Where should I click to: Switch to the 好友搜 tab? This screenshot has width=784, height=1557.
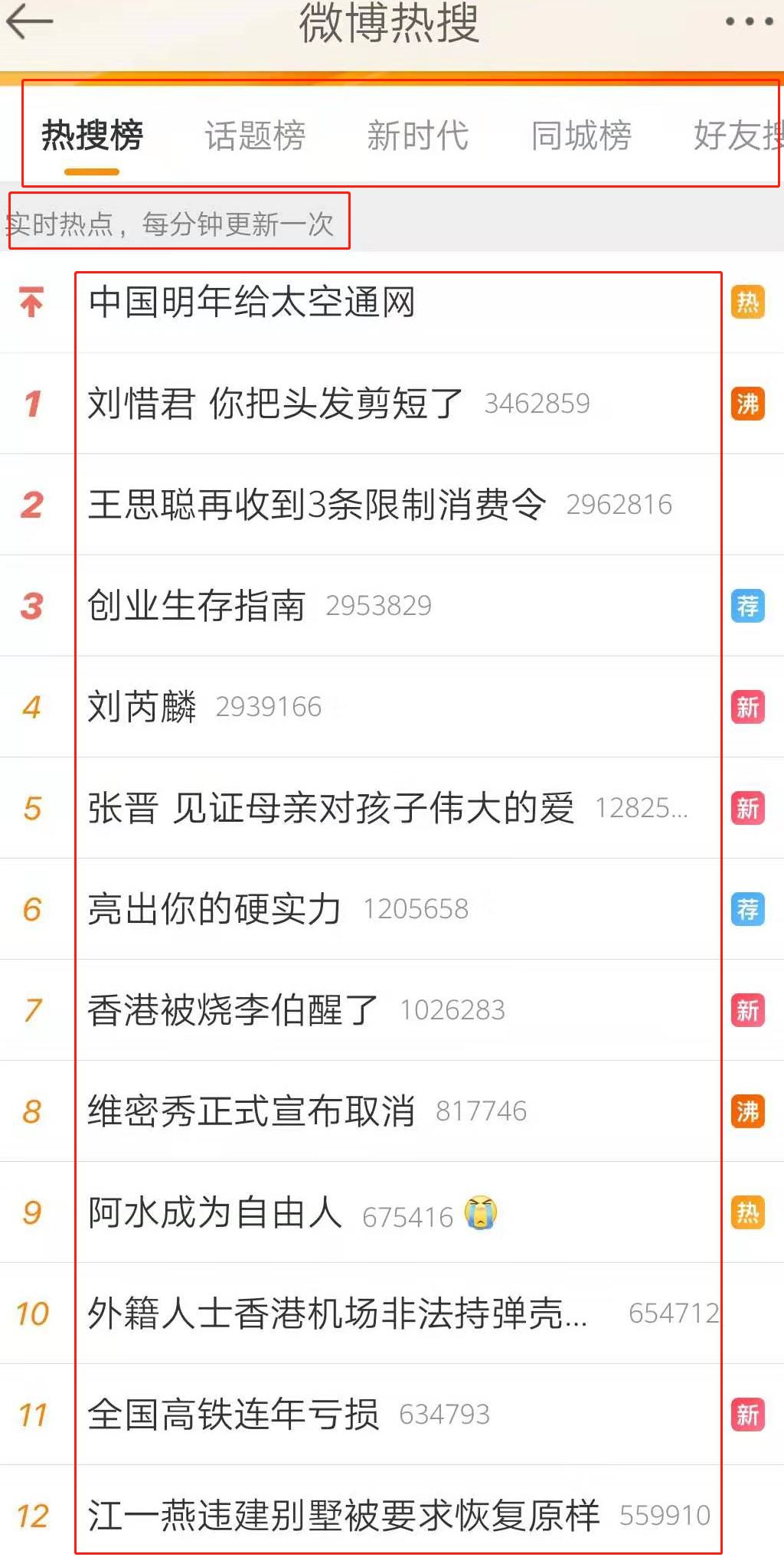click(737, 136)
